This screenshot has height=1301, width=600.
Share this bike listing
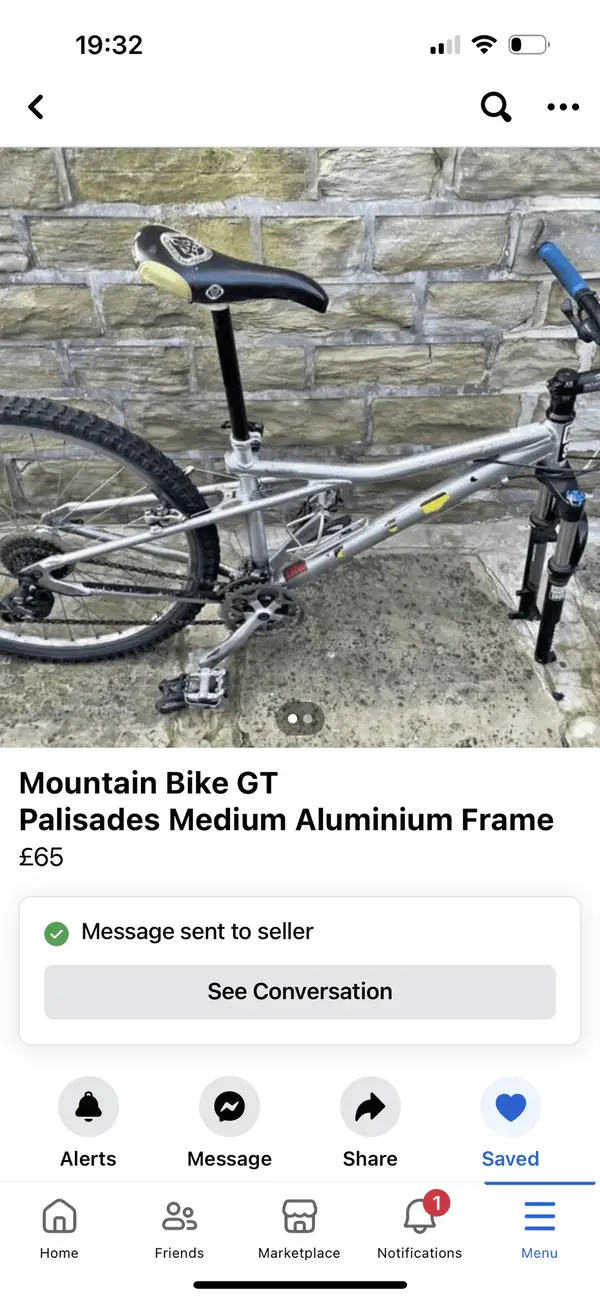pyautogui.click(x=370, y=1107)
